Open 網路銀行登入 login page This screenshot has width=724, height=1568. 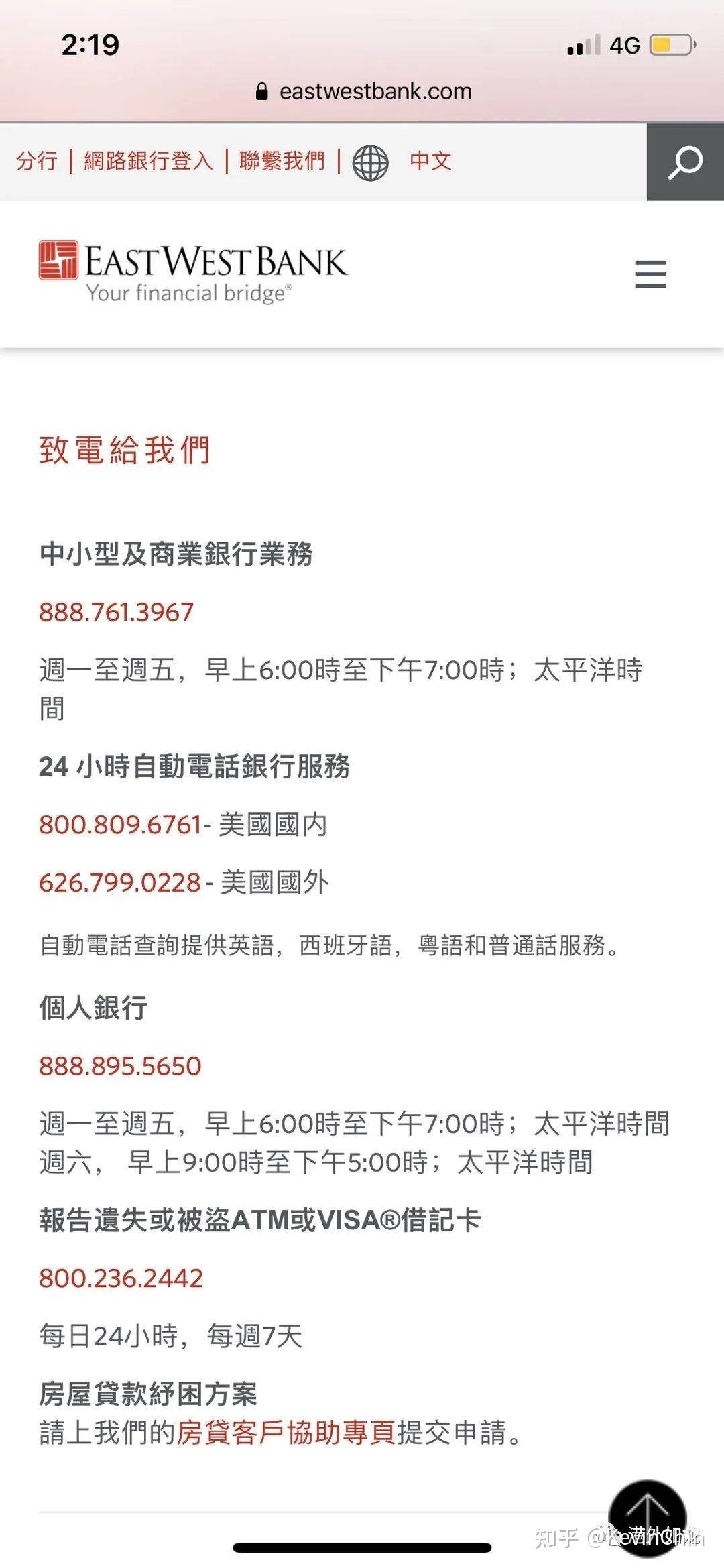pos(149,161)
